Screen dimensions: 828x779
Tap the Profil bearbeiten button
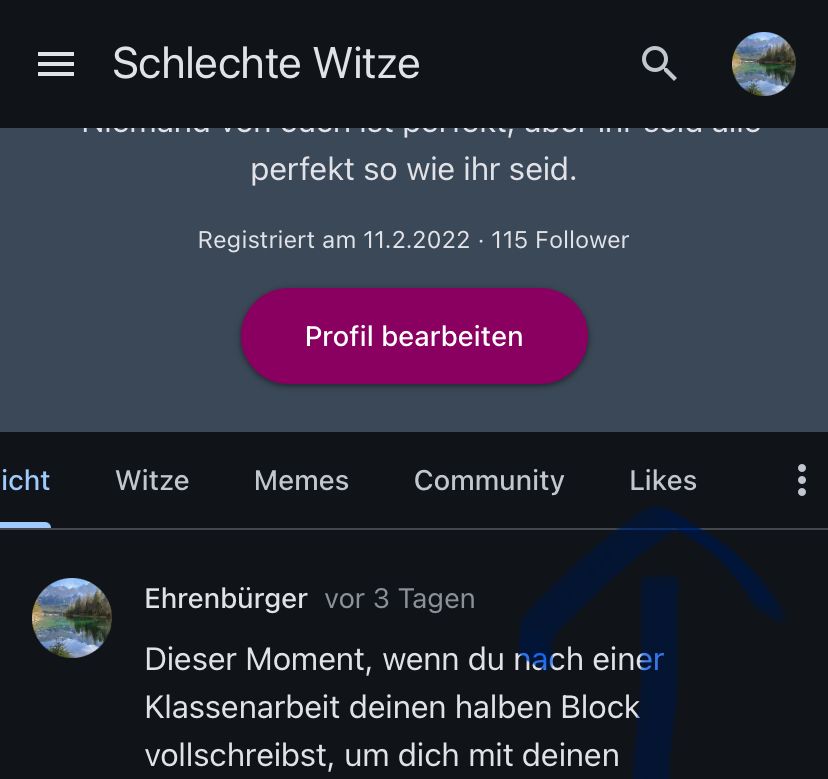pos(414,336)
